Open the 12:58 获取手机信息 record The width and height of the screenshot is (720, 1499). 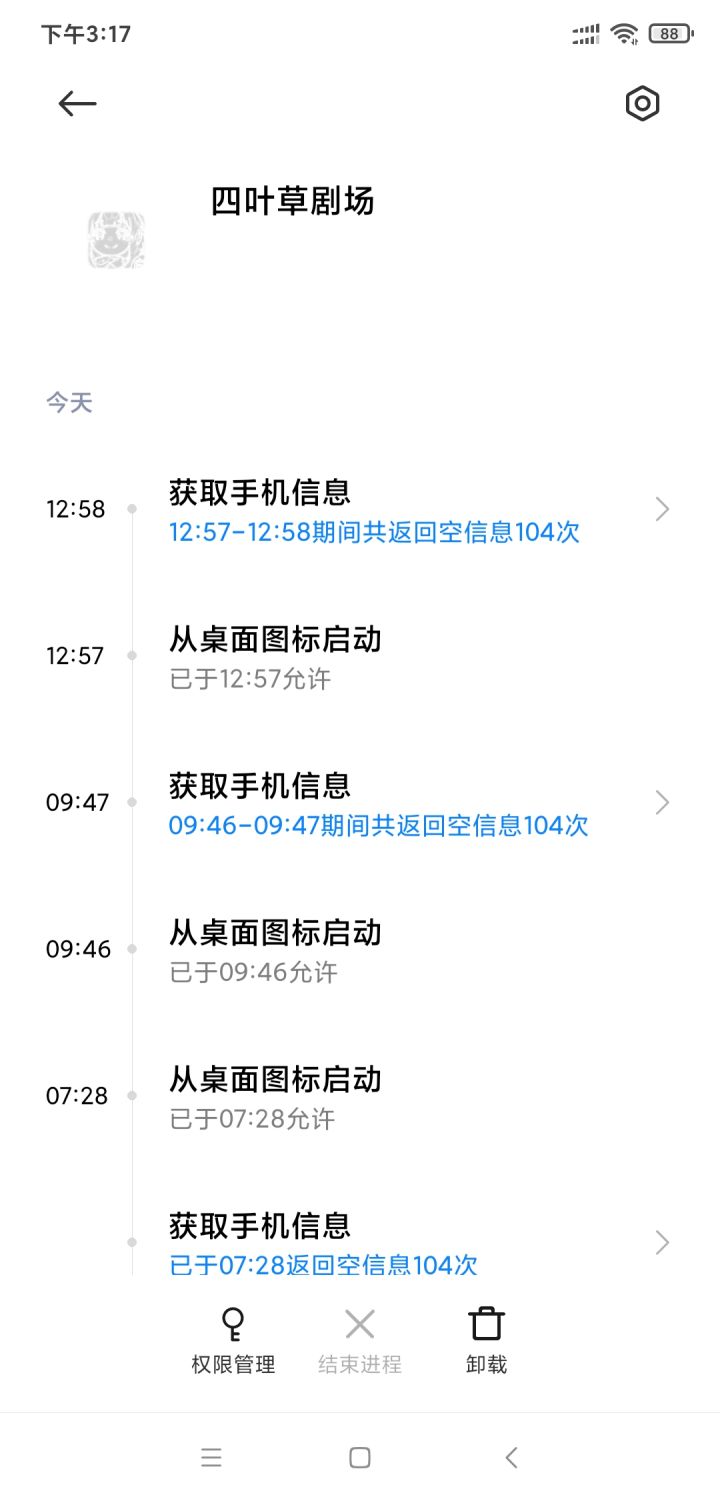tap(360, 510)
